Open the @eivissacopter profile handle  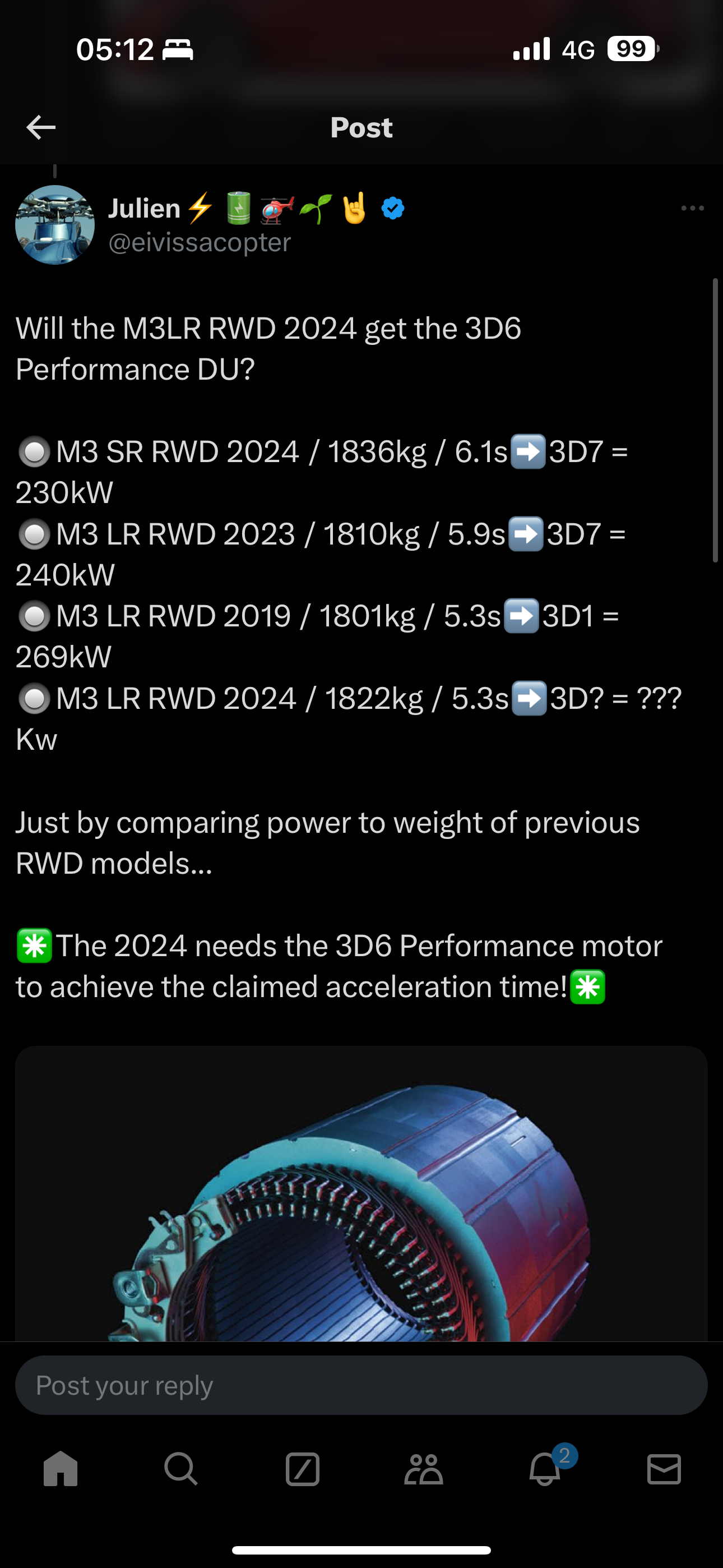(200, 243)
